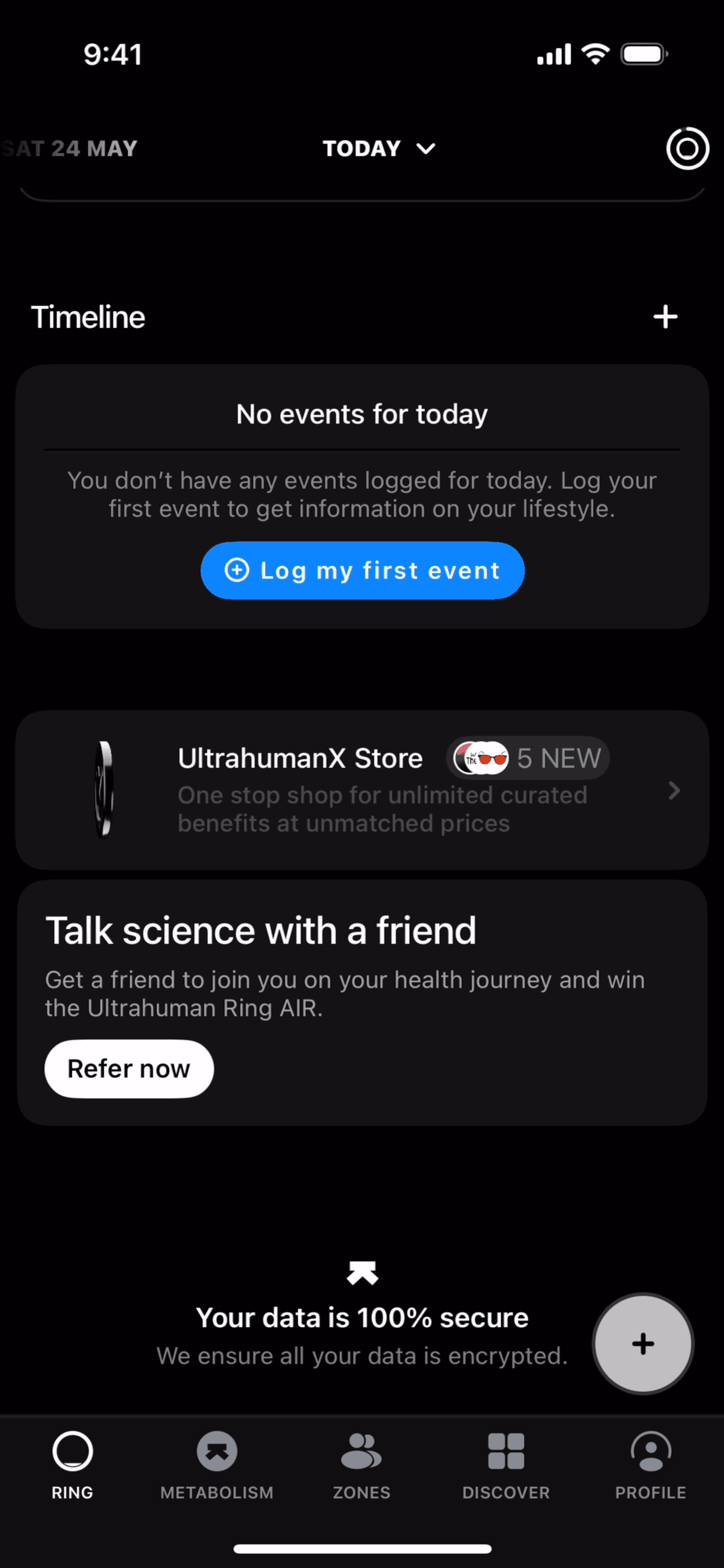Go to the Discover tab
Image resolution: width=724 pixels, height=1568 pixels.
506,1464
